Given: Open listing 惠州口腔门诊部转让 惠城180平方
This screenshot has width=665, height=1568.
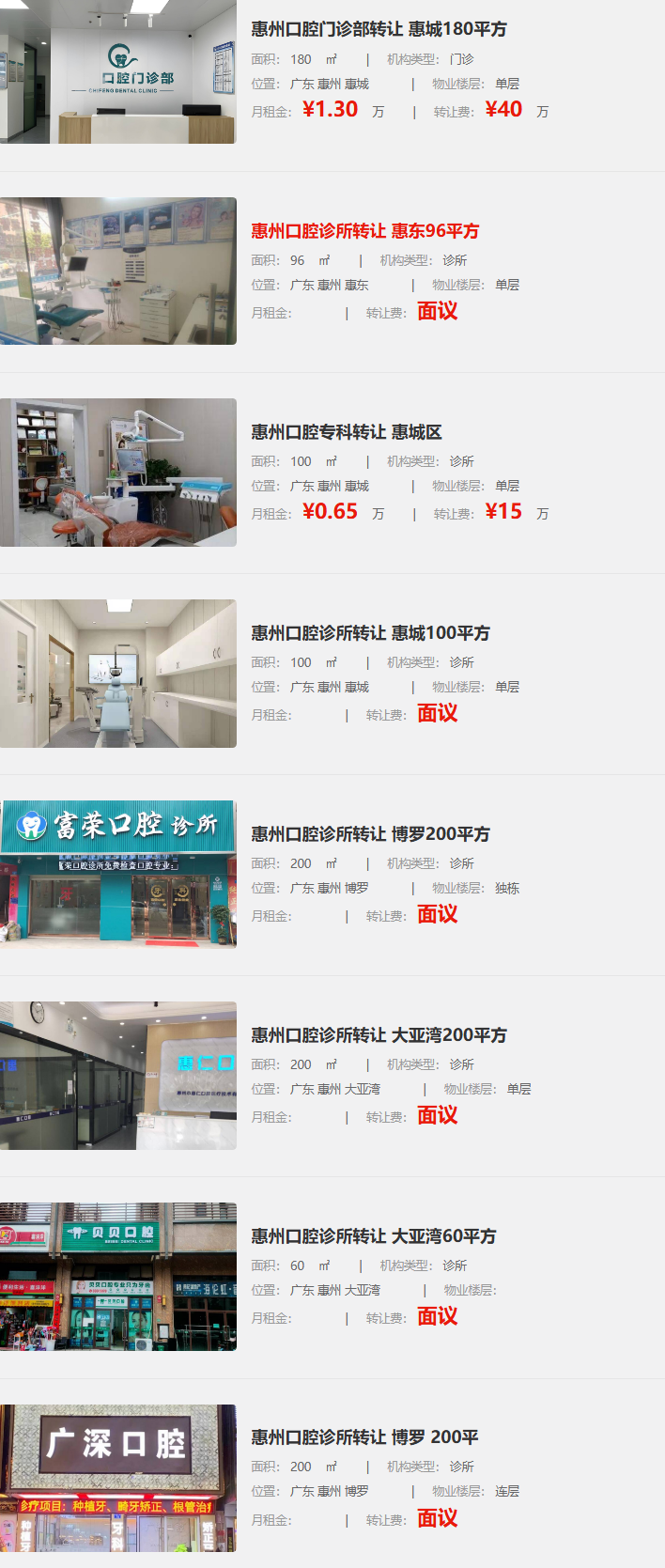Looking at the screenshot, I should 379,29.
